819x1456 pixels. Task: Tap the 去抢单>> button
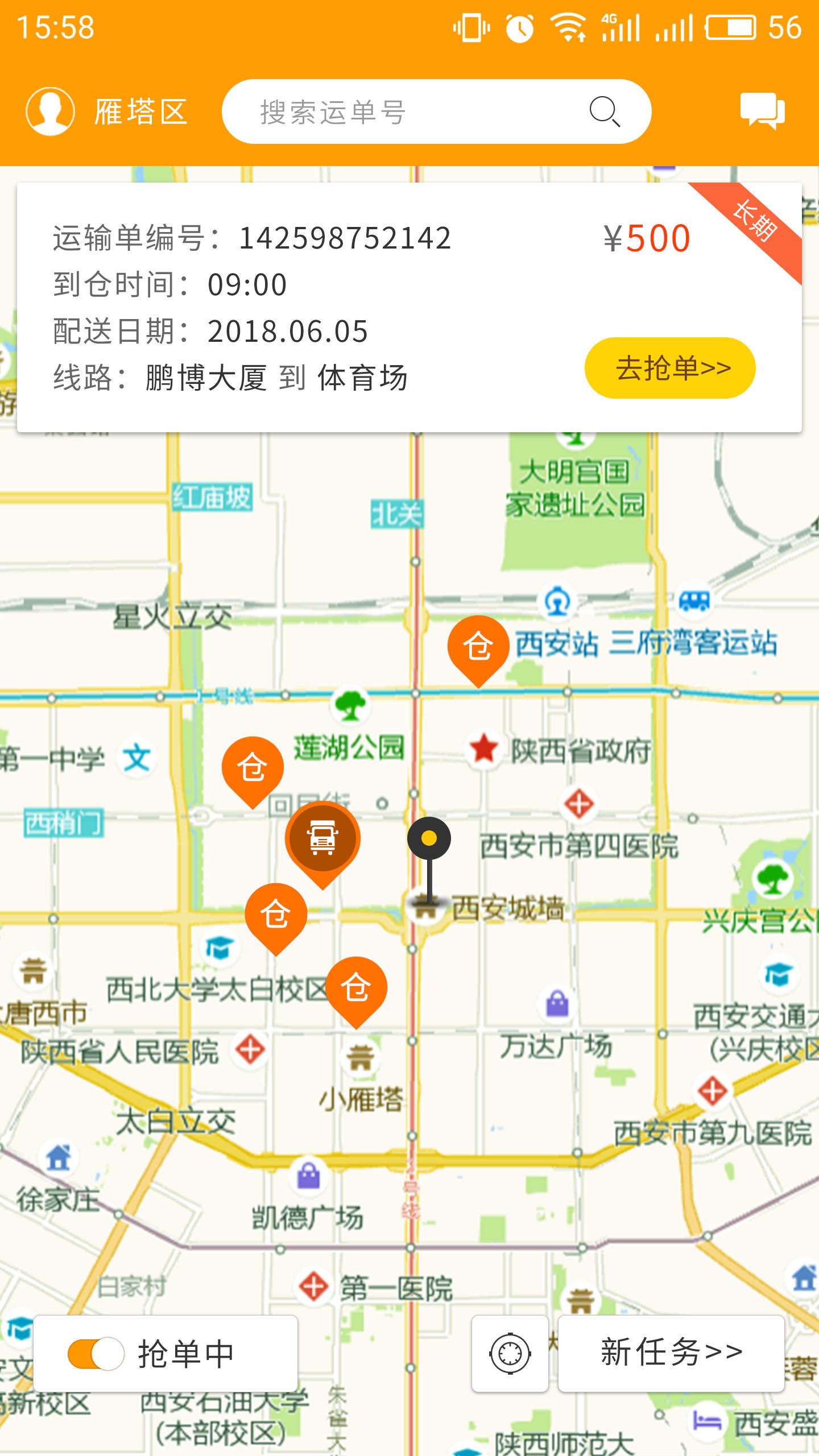pyautogui.click(x=670, y=368)
